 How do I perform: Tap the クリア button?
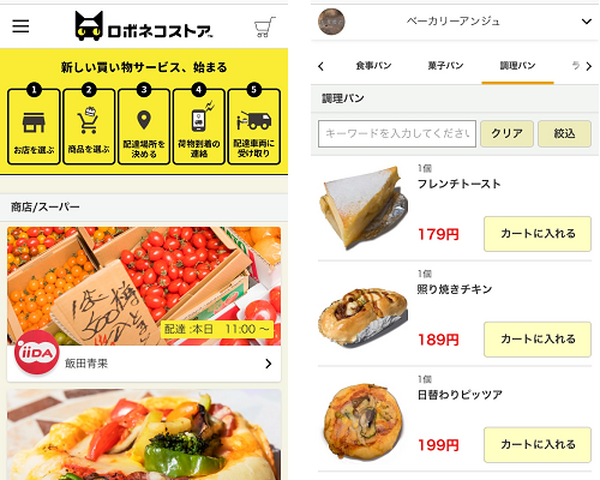506,133
